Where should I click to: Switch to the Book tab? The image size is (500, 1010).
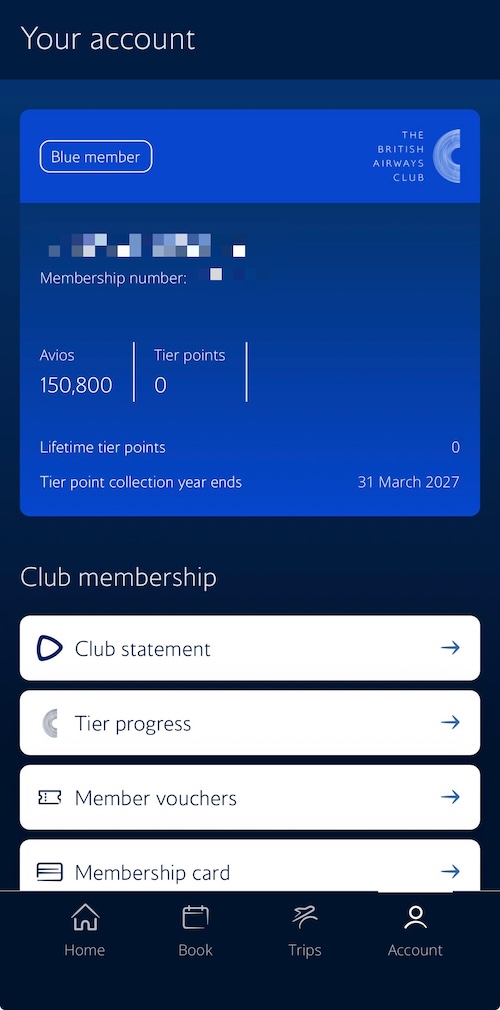pos(195,931)
